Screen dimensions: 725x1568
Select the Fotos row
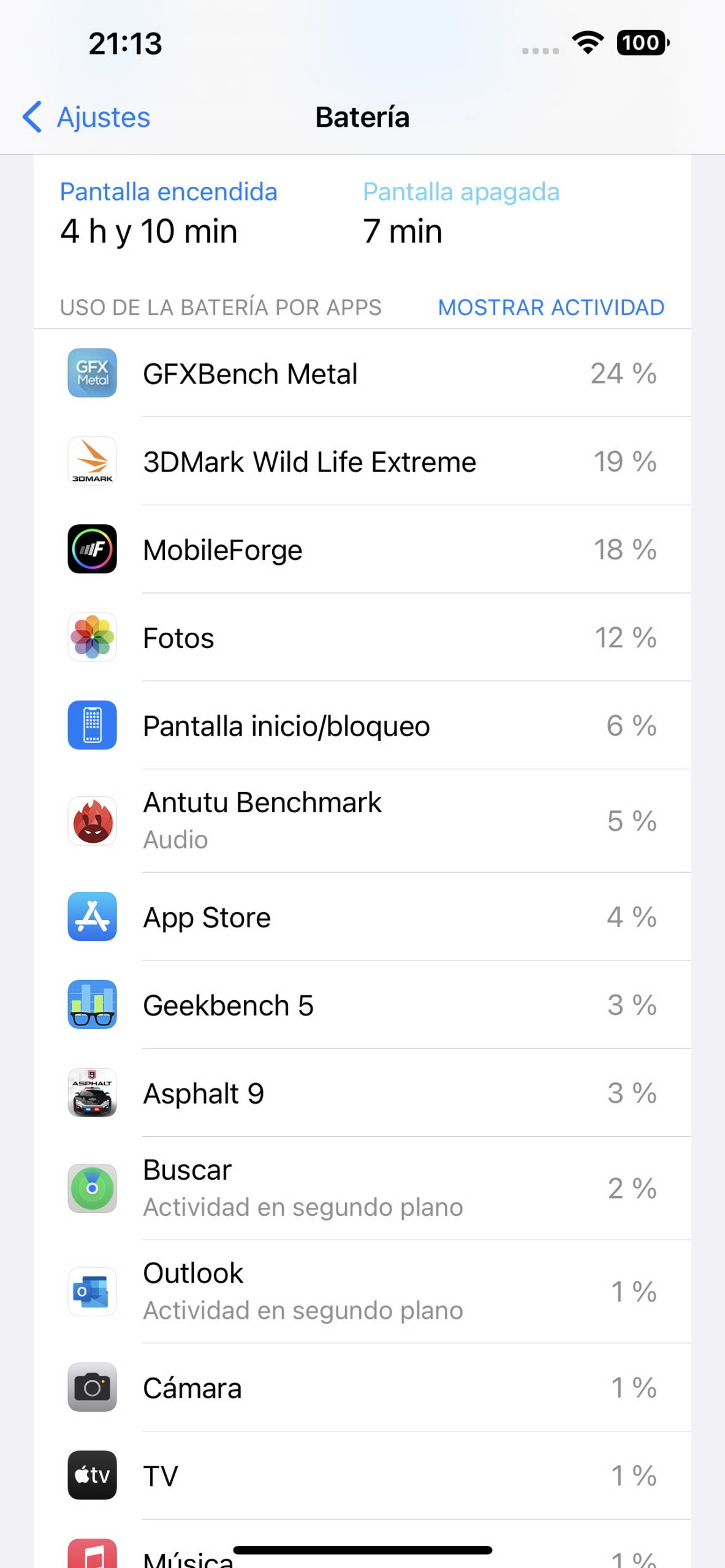pyautogui.click(x=362, y=638)
